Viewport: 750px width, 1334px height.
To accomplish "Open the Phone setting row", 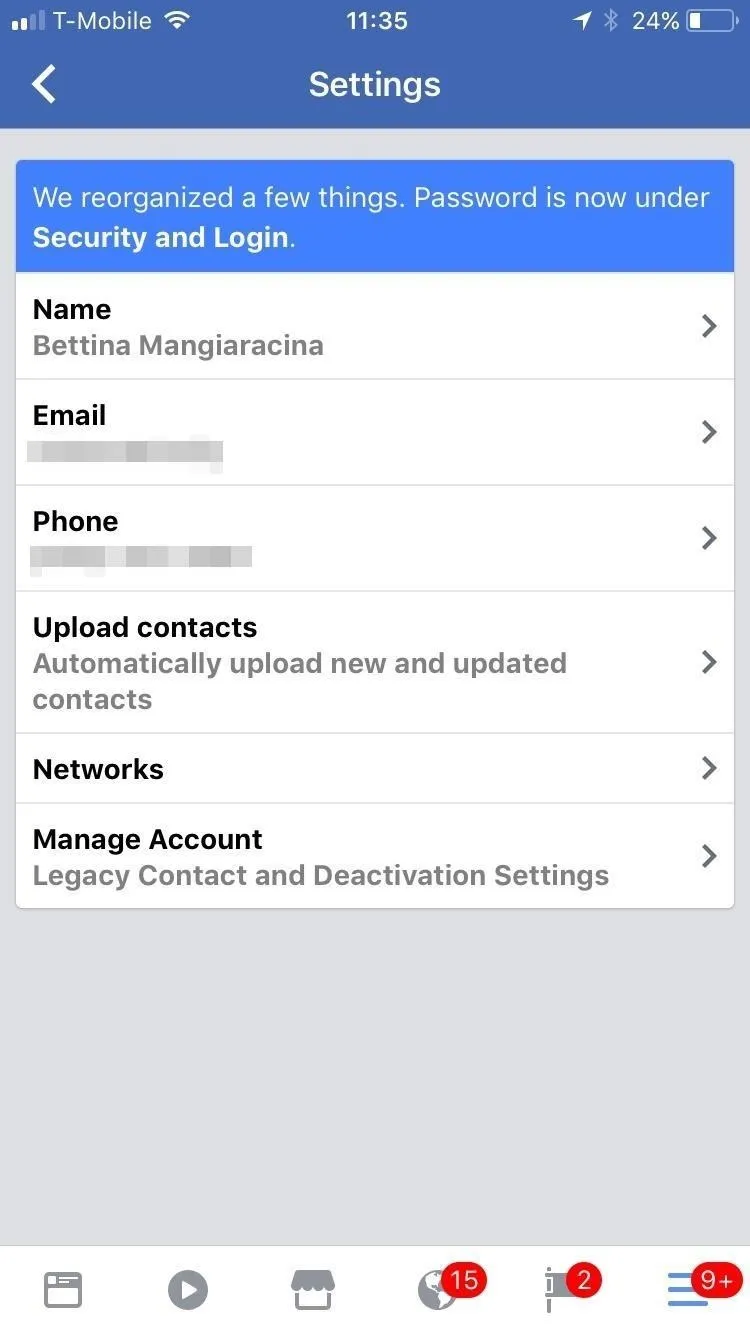I will pyautogui.click(x=375, y=538).
